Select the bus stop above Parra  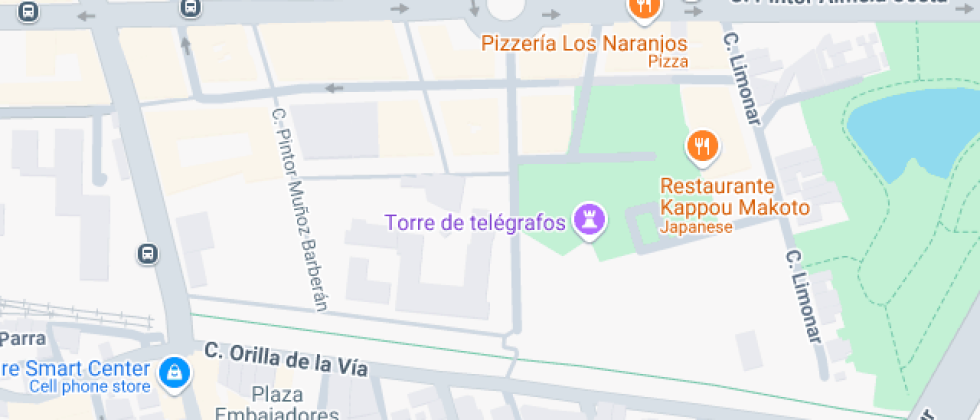(x=147, y=253)
